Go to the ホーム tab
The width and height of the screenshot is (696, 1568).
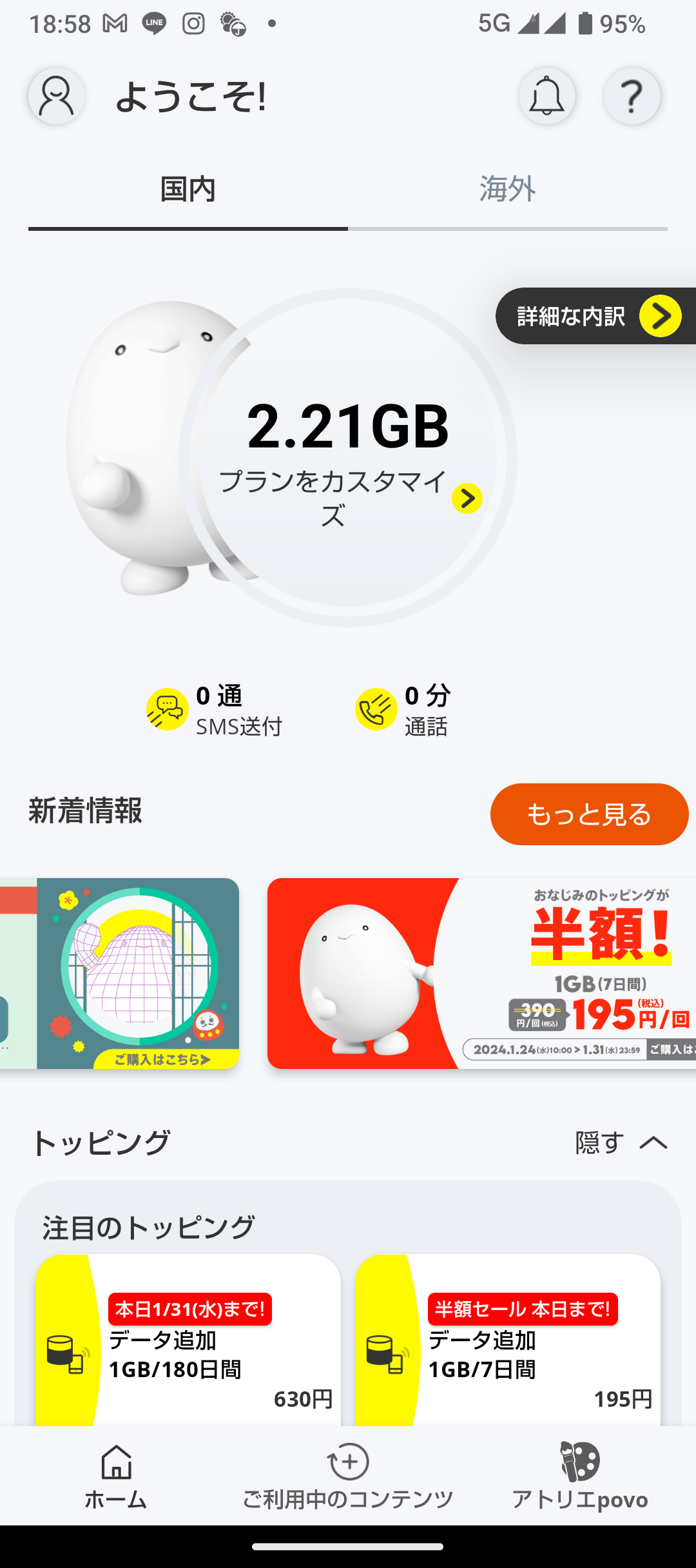[x=116, y=1477]
